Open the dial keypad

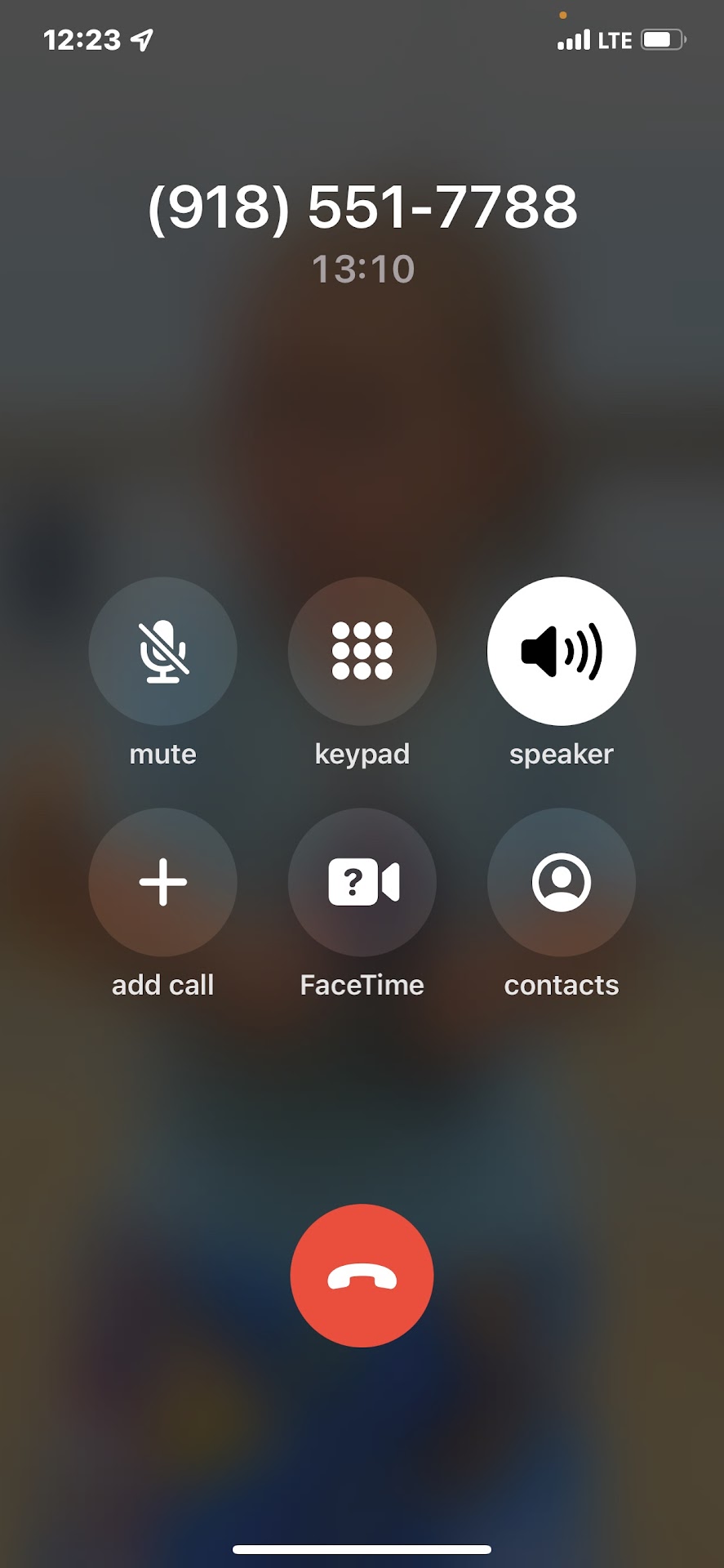[362, 651]
